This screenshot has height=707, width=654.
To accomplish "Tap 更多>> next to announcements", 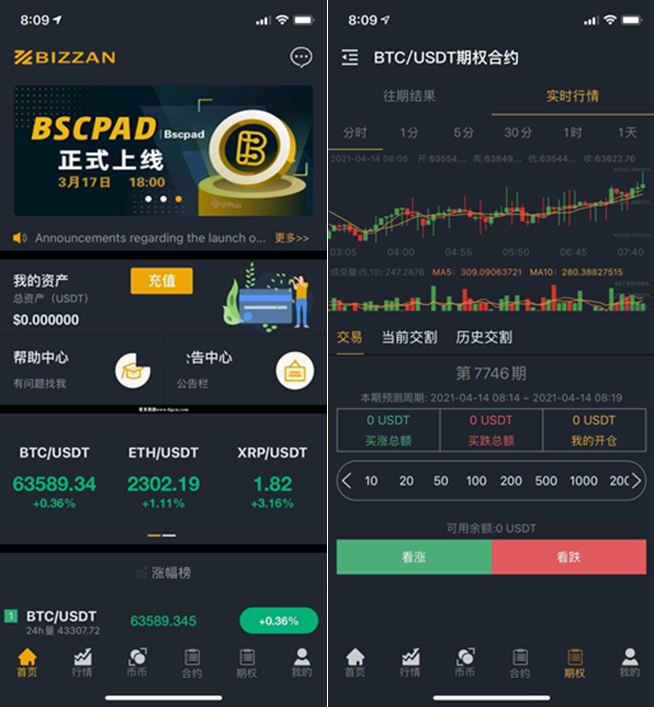I will click(292, 238).
